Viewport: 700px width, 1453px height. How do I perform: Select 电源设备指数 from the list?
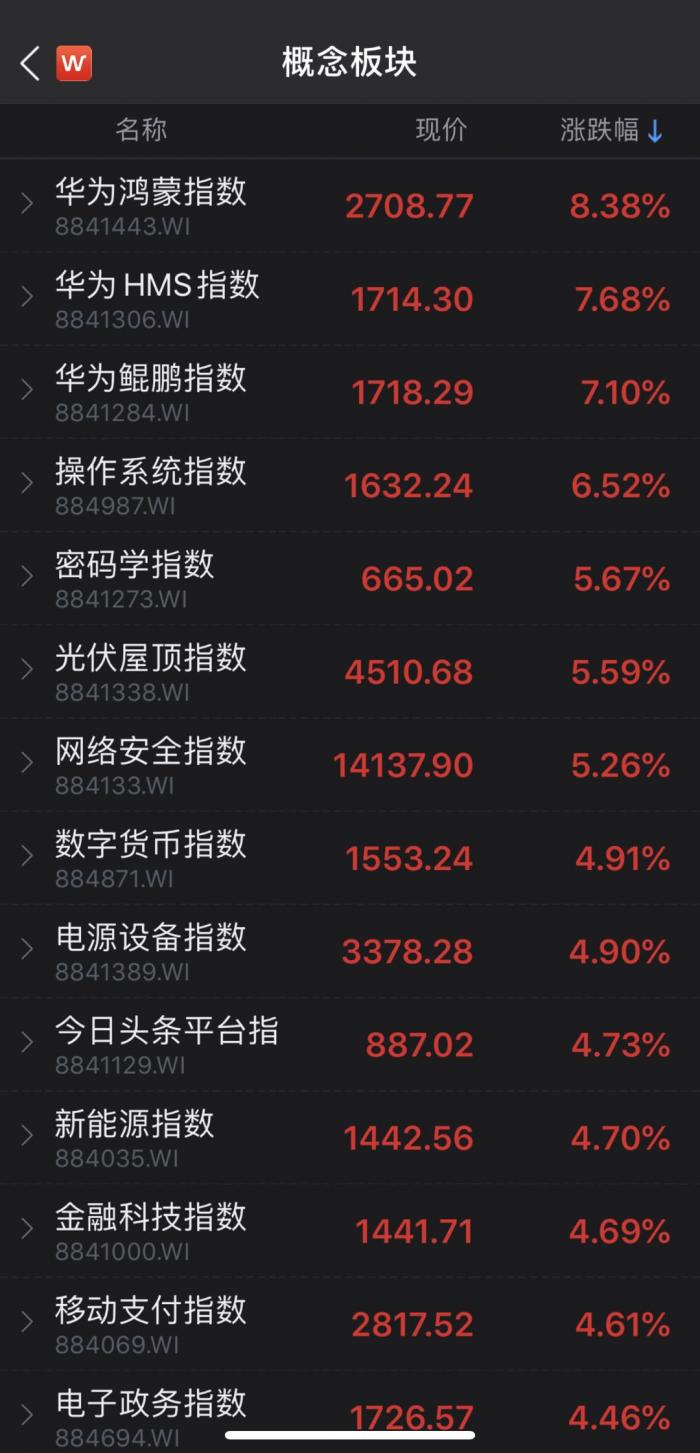(350, 951)
